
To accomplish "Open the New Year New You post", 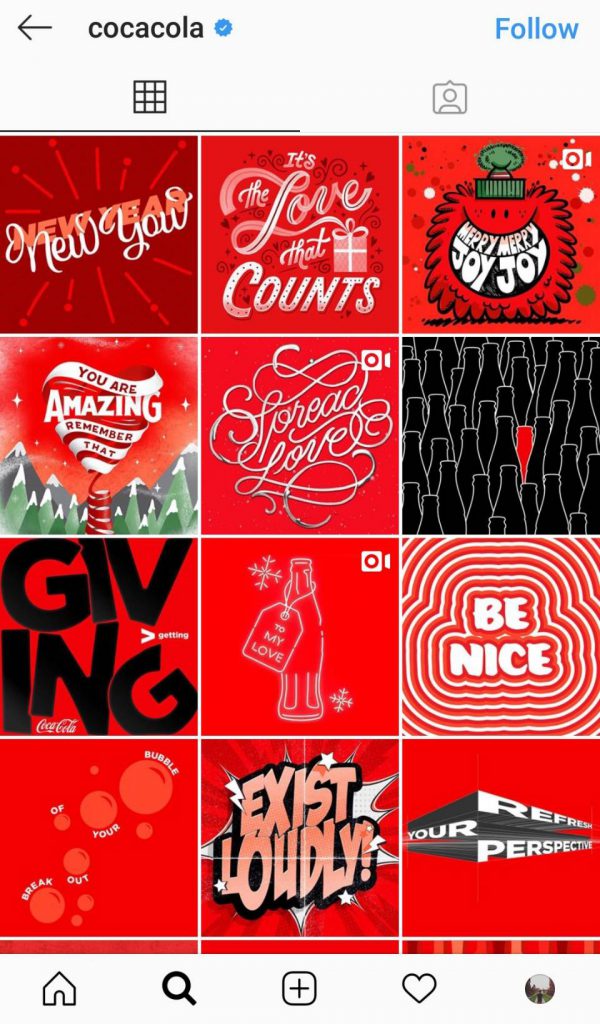I will pyautogui.click(x=99, y=234).
